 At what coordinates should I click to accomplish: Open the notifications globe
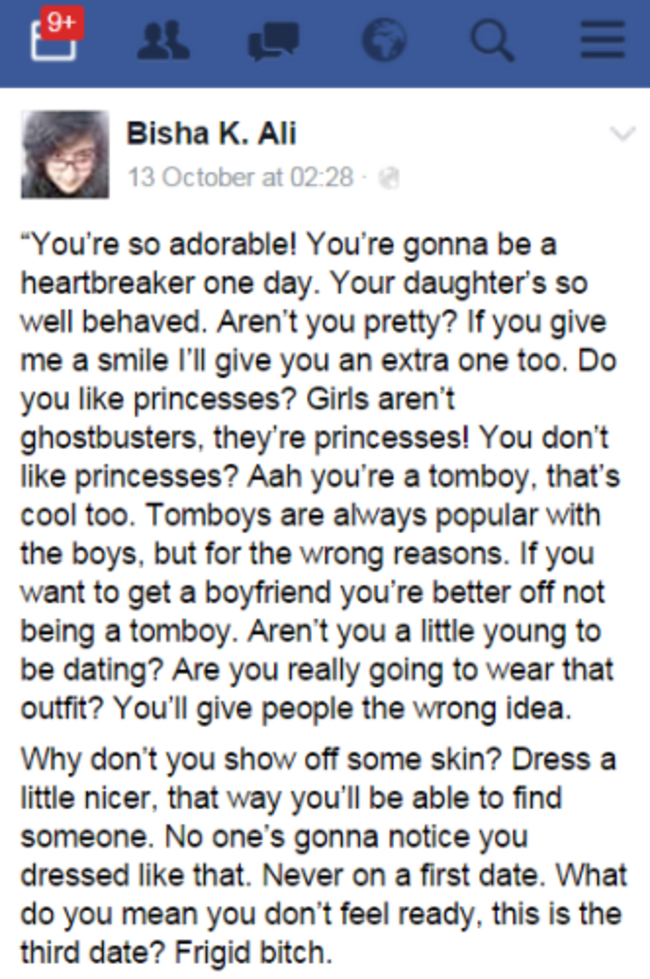[384, 43]
